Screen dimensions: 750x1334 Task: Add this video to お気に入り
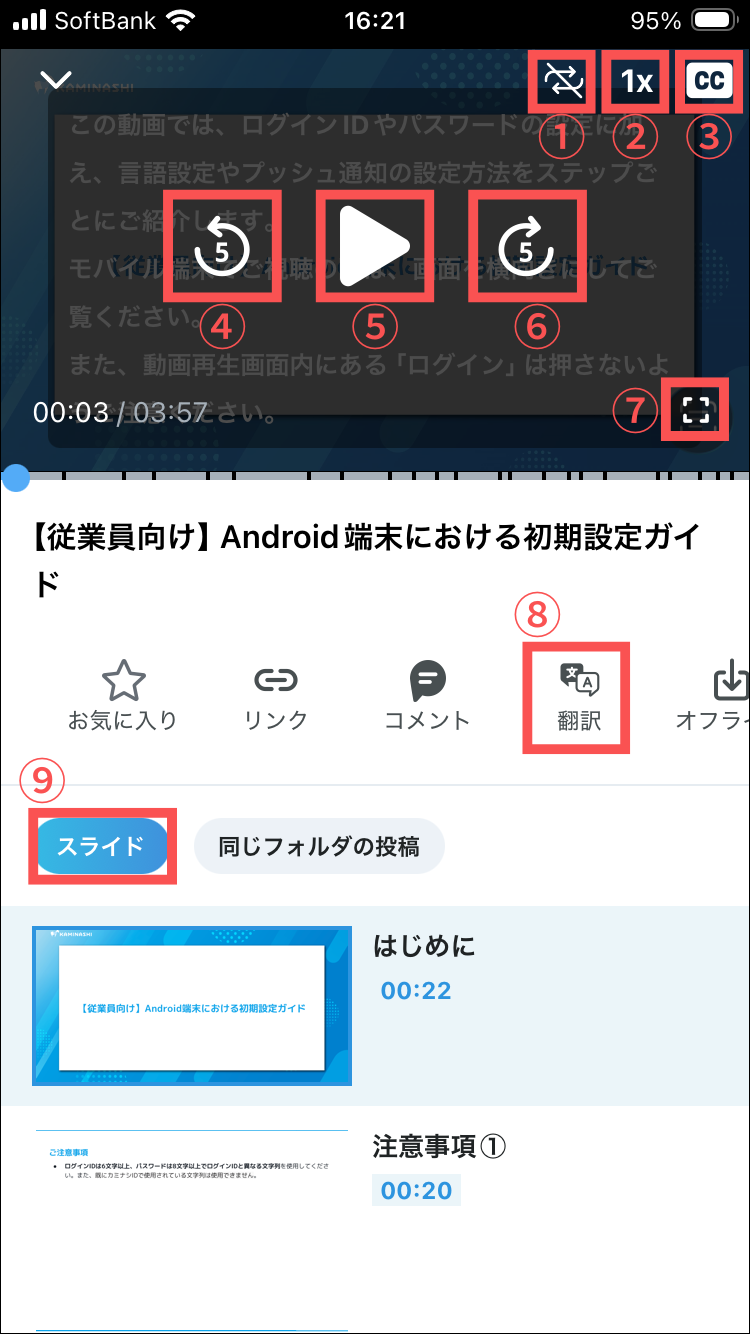pyautogui.click(x=123, y=697)
